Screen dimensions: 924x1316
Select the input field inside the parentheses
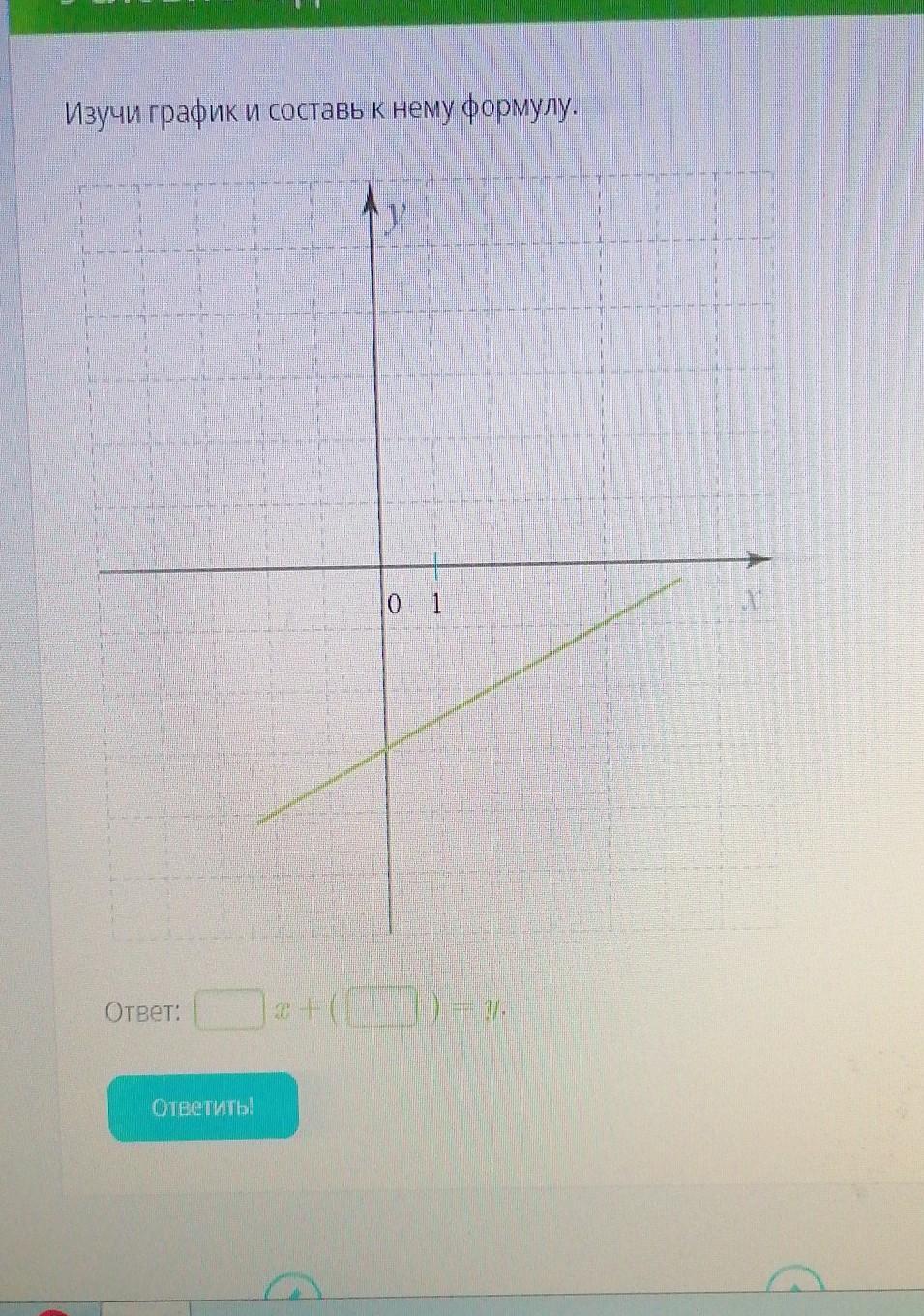pos(383,1009)
